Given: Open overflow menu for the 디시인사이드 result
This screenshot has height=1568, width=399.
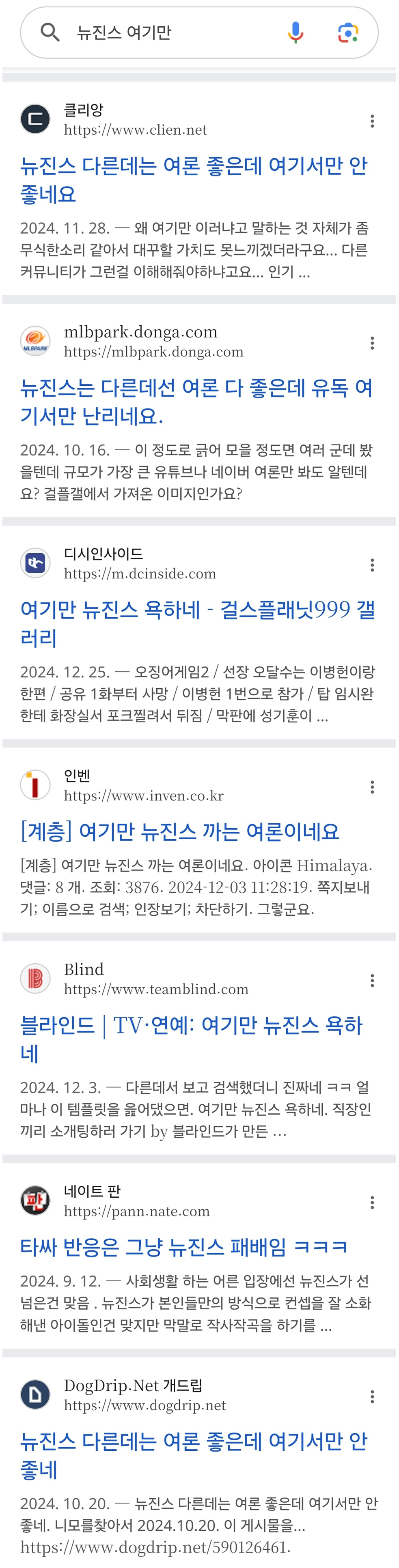Looking at the screenshot, I should [x=372, y=565].
